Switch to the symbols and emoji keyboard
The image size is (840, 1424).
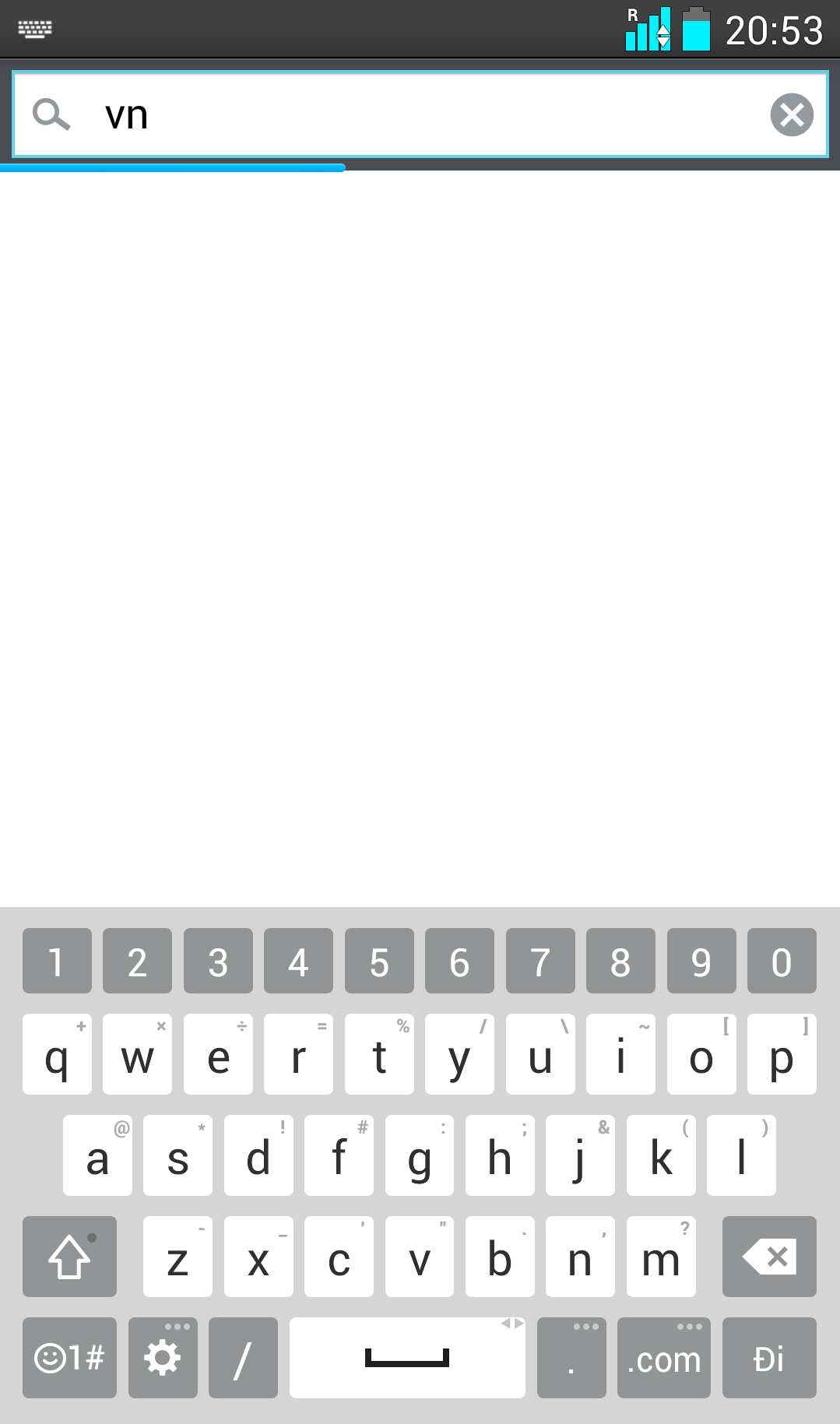coord(69,1358)
